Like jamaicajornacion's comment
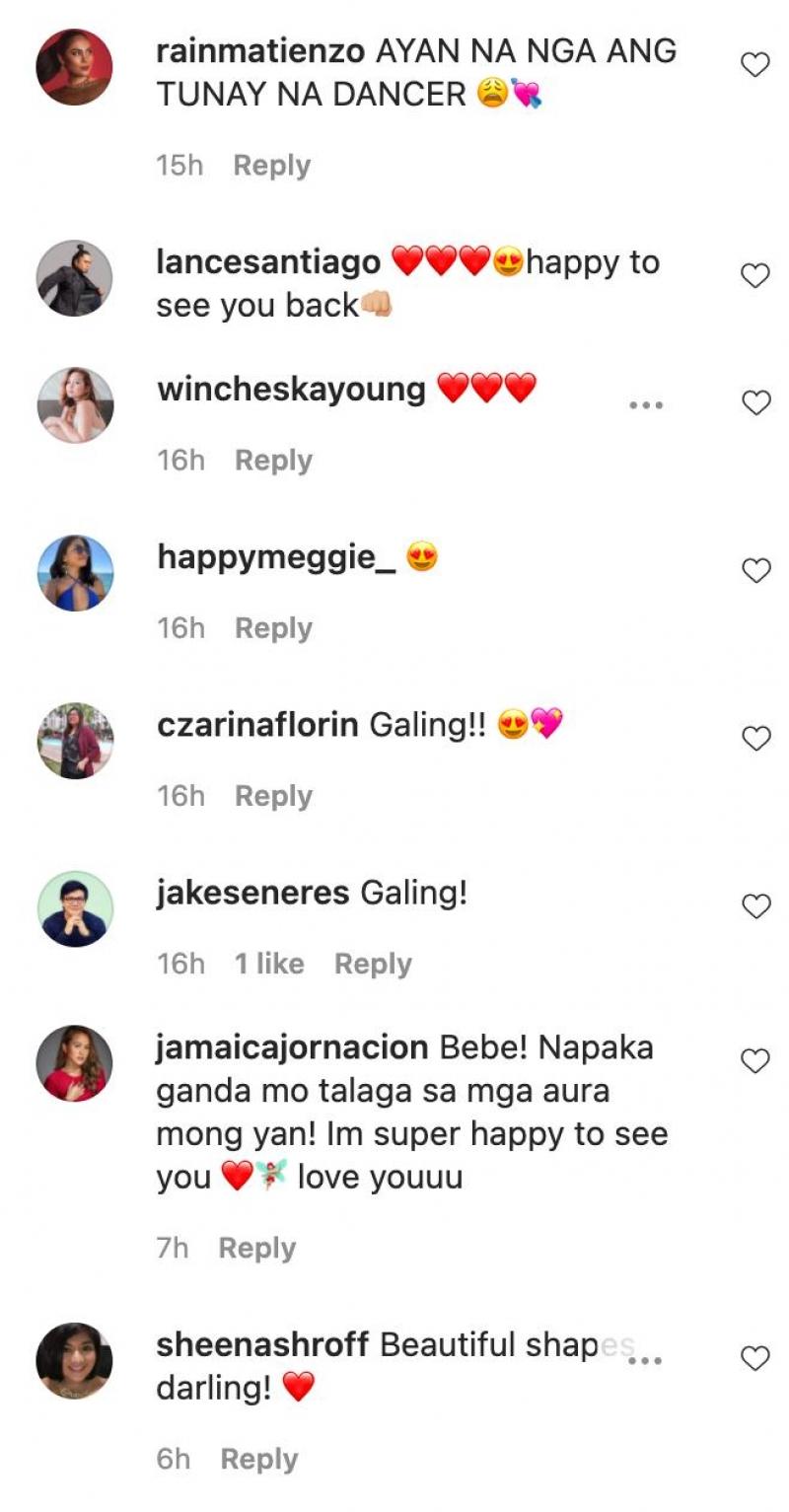Image resolution: width=789 pixels, height=1512 pixels. (754, 1061)
